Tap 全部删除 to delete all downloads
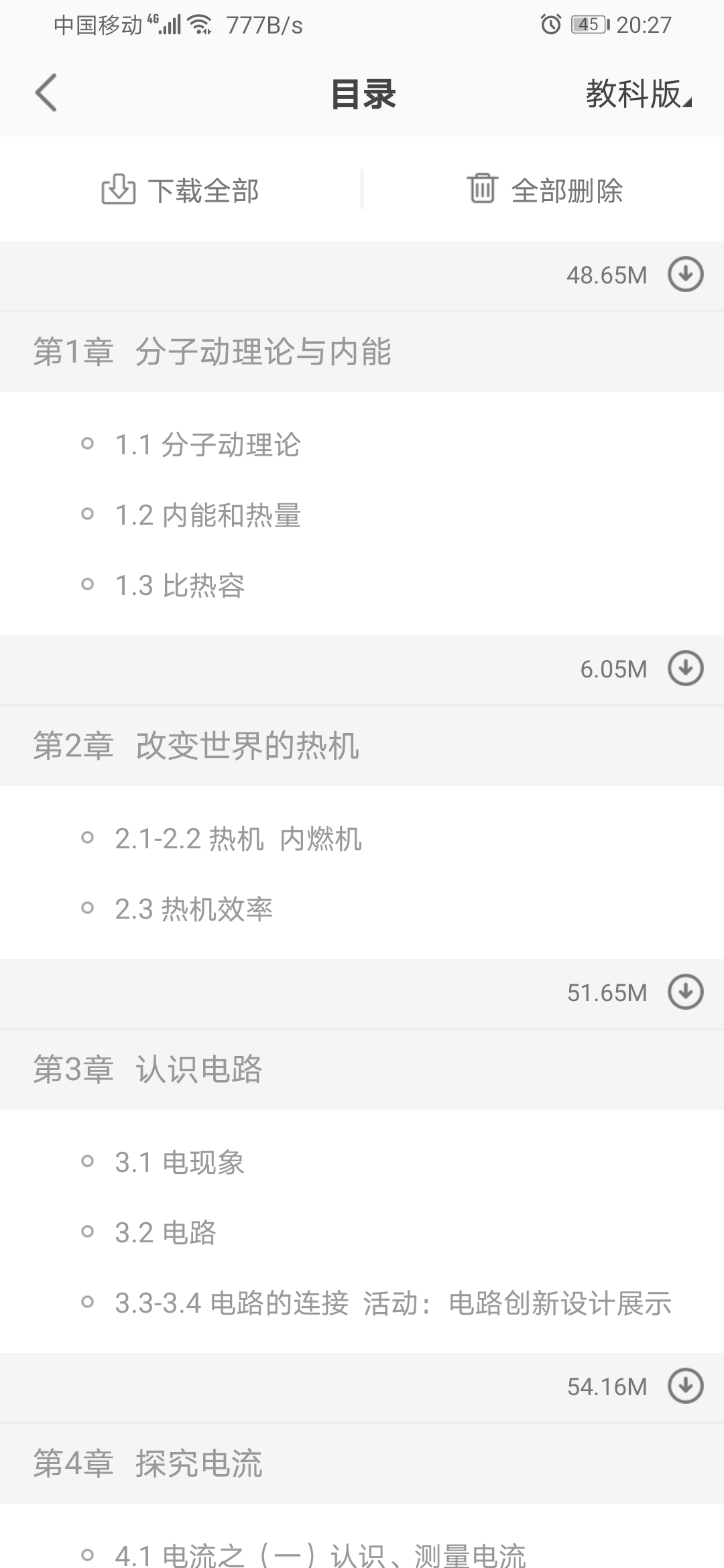The height and width of the screenshot is (1568, 724). tap(544, 190)
